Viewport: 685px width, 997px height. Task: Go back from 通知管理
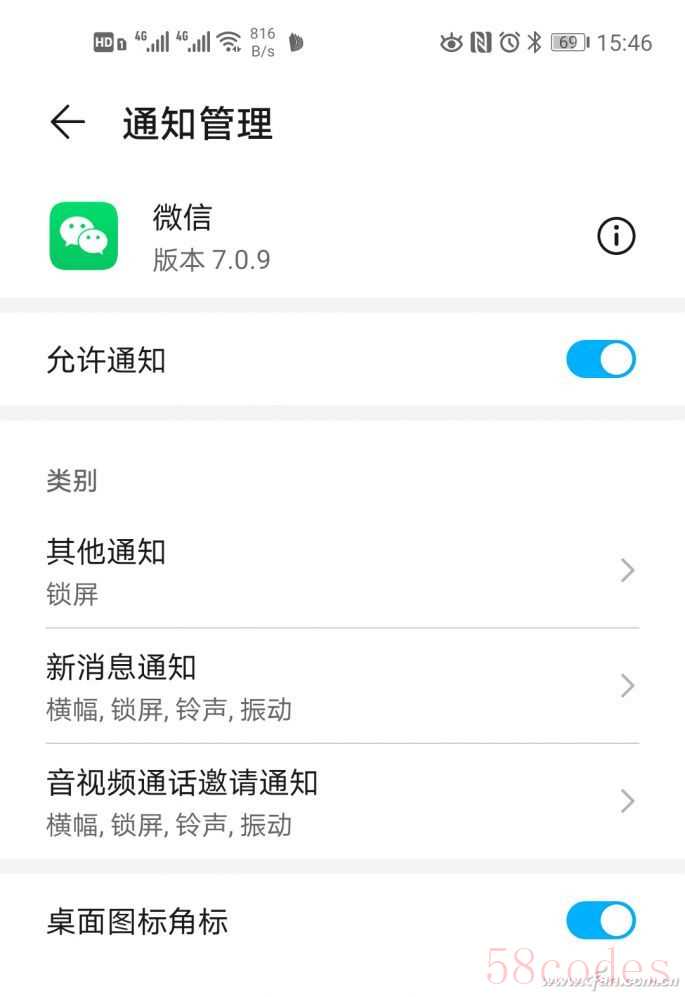[67, 123]
